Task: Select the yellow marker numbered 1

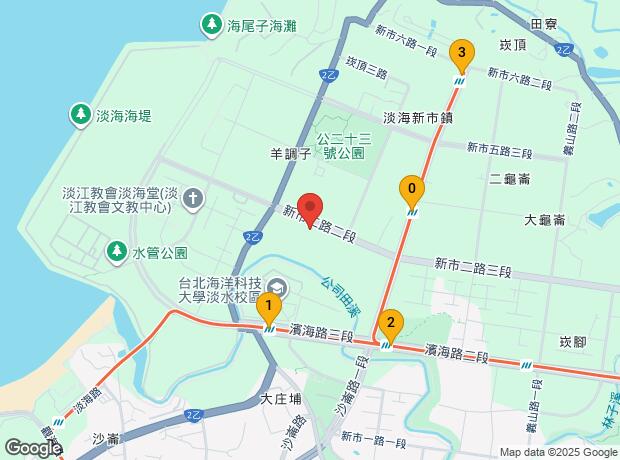Action: (268, 304)
